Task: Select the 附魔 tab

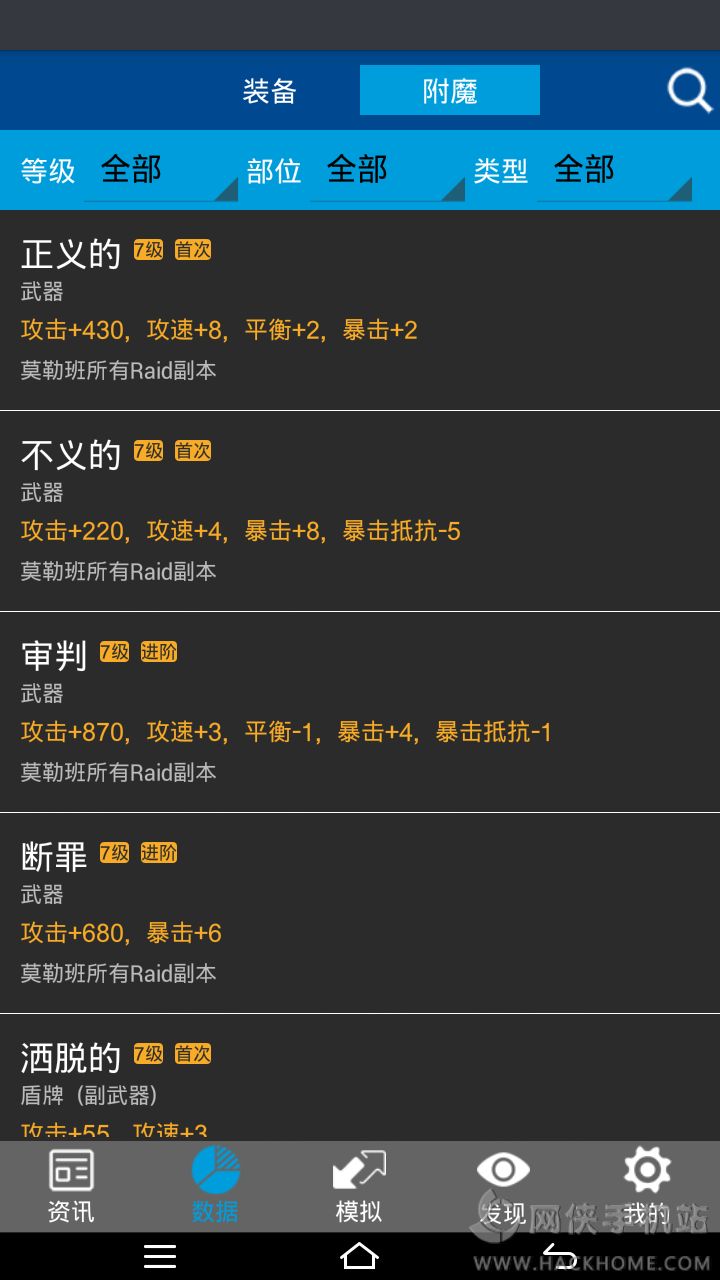Action: pos(450,91)
